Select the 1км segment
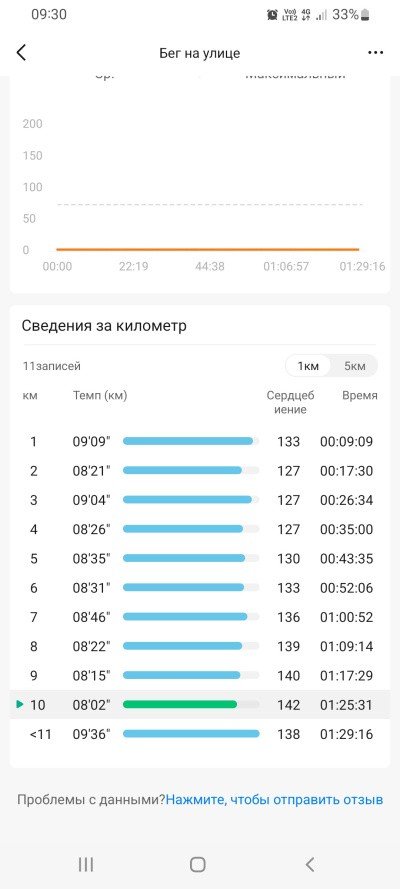 (308, 366)
